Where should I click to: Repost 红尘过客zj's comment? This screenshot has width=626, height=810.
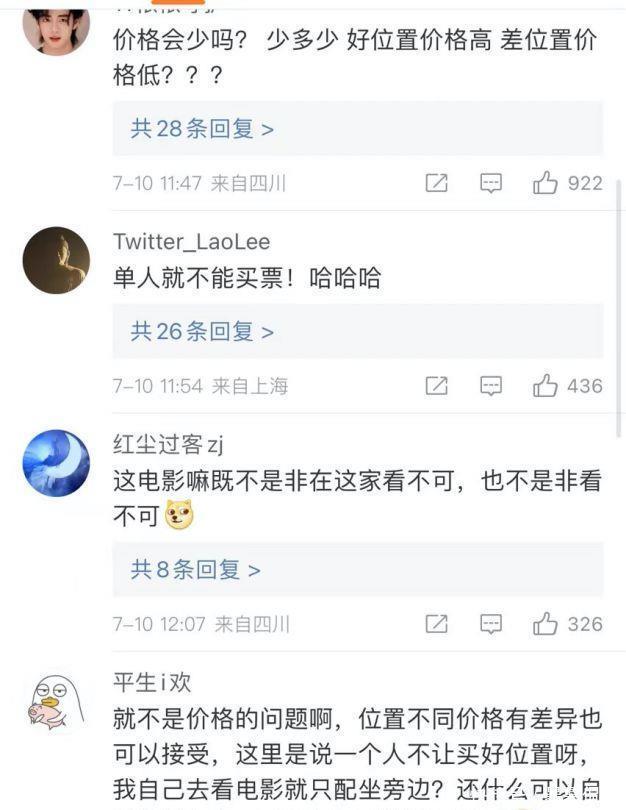pyautogui.click(x=437, y=624)
